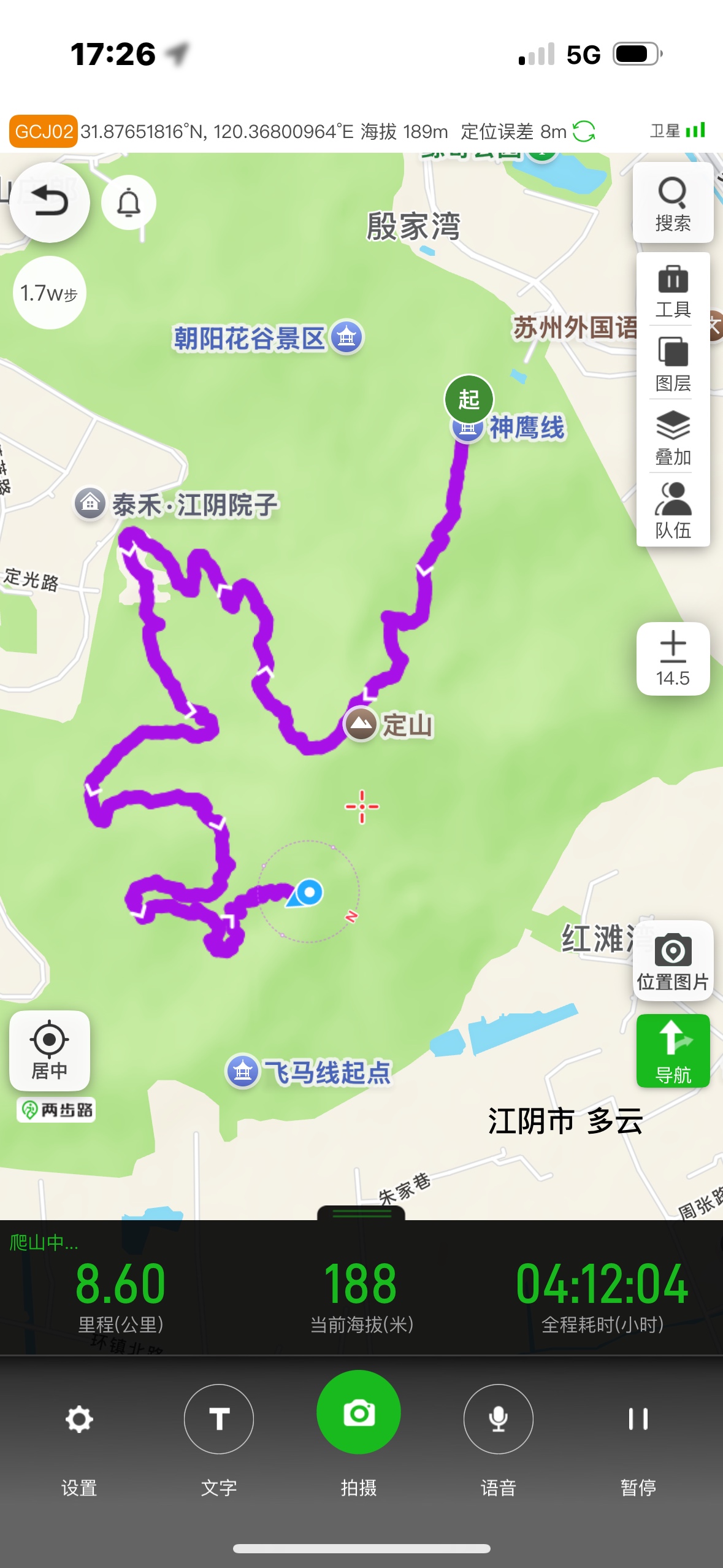The image size is (723, 1568).
Task: Open the notifications bell
Action: [129, 203]
